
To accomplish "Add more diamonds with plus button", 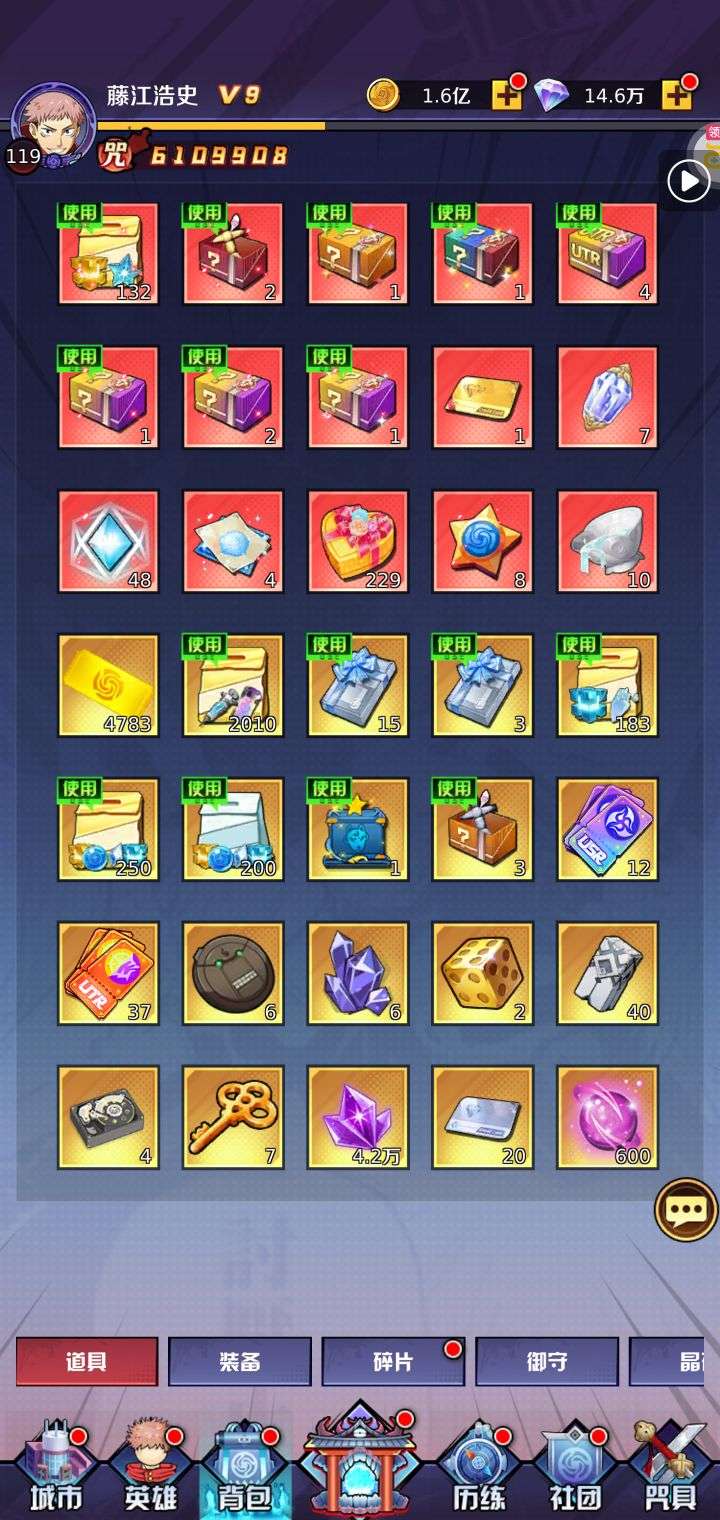I will point(677,96).
